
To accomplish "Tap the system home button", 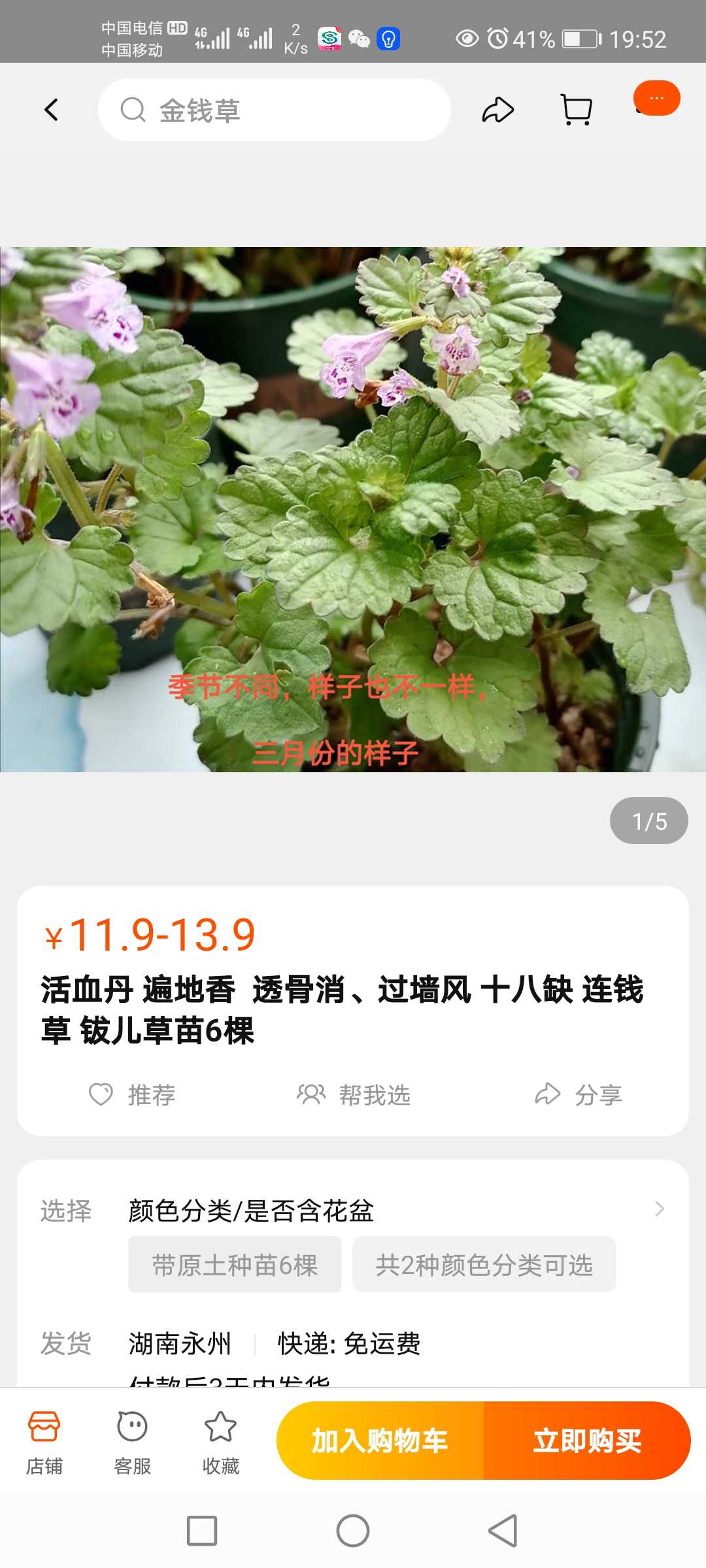I will (353, 1531).
